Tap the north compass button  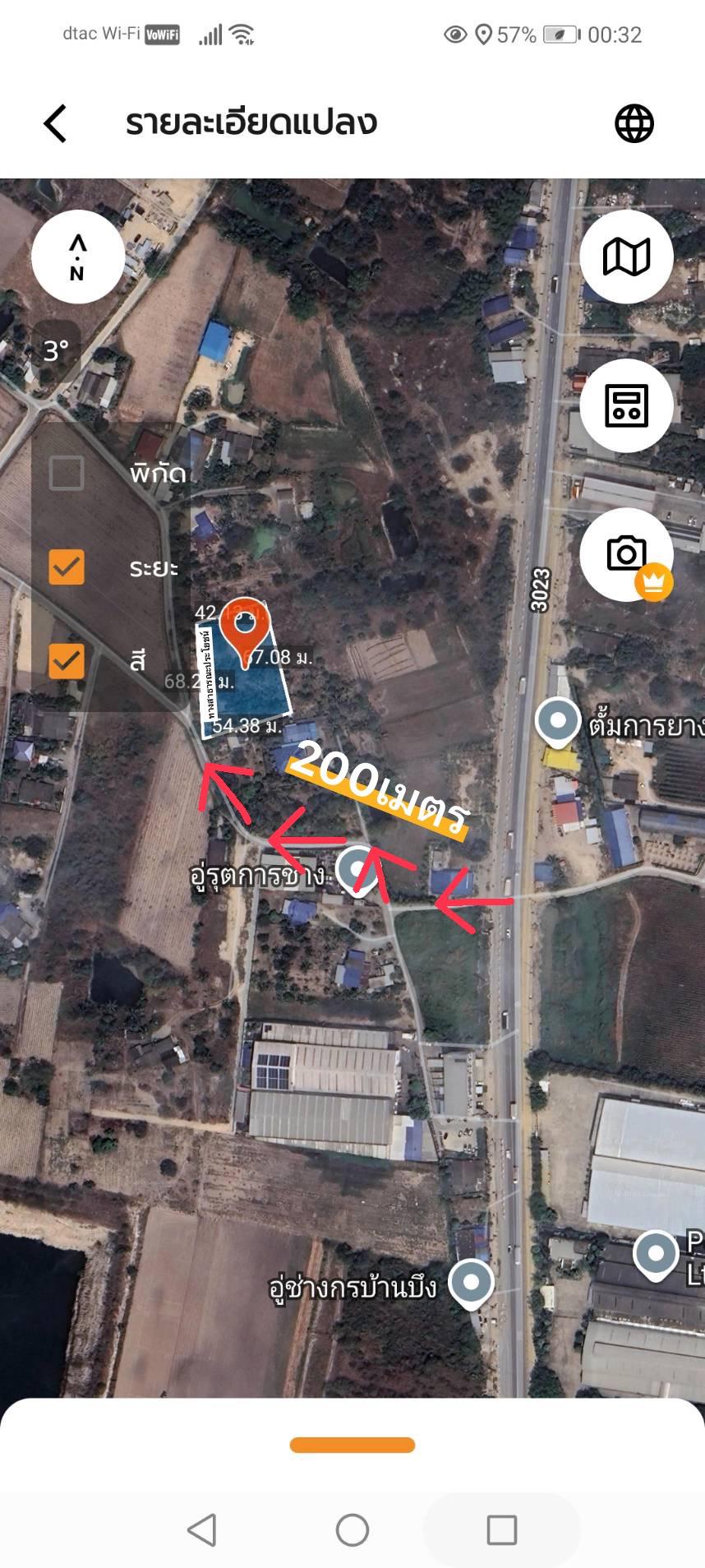coord(77,257)
